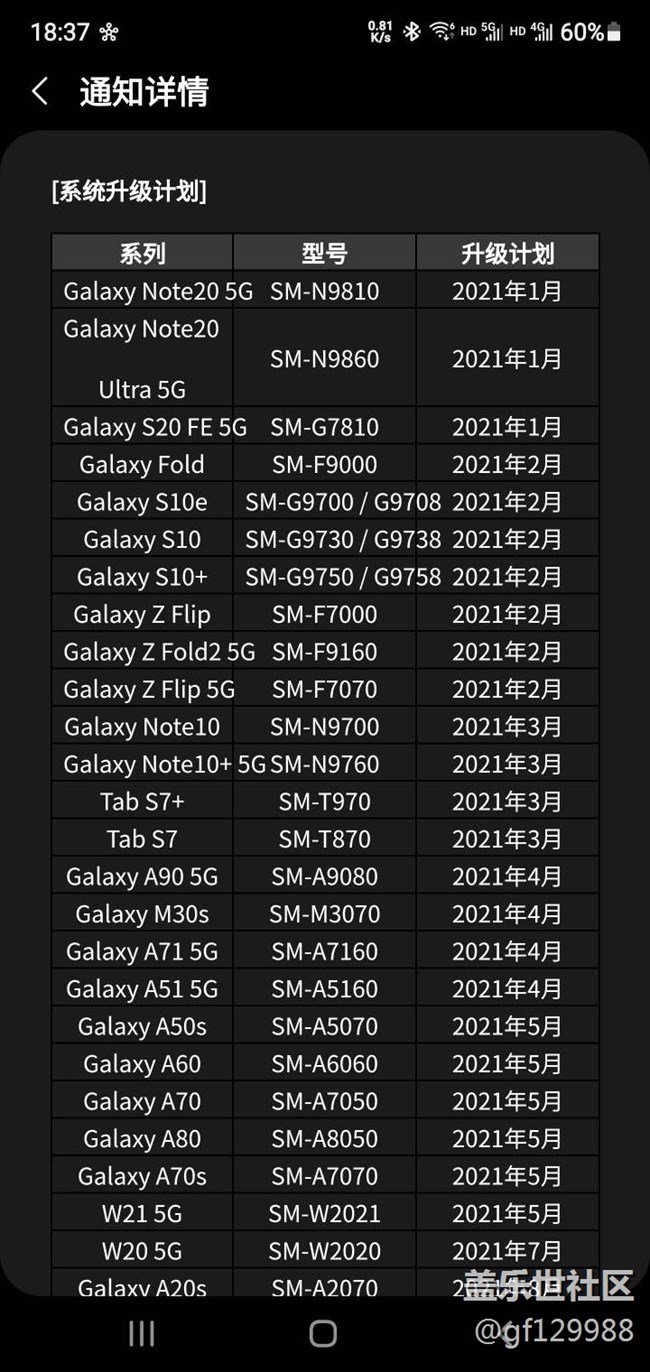
Task: Go back from the notification details page
Action: [40, 92]
